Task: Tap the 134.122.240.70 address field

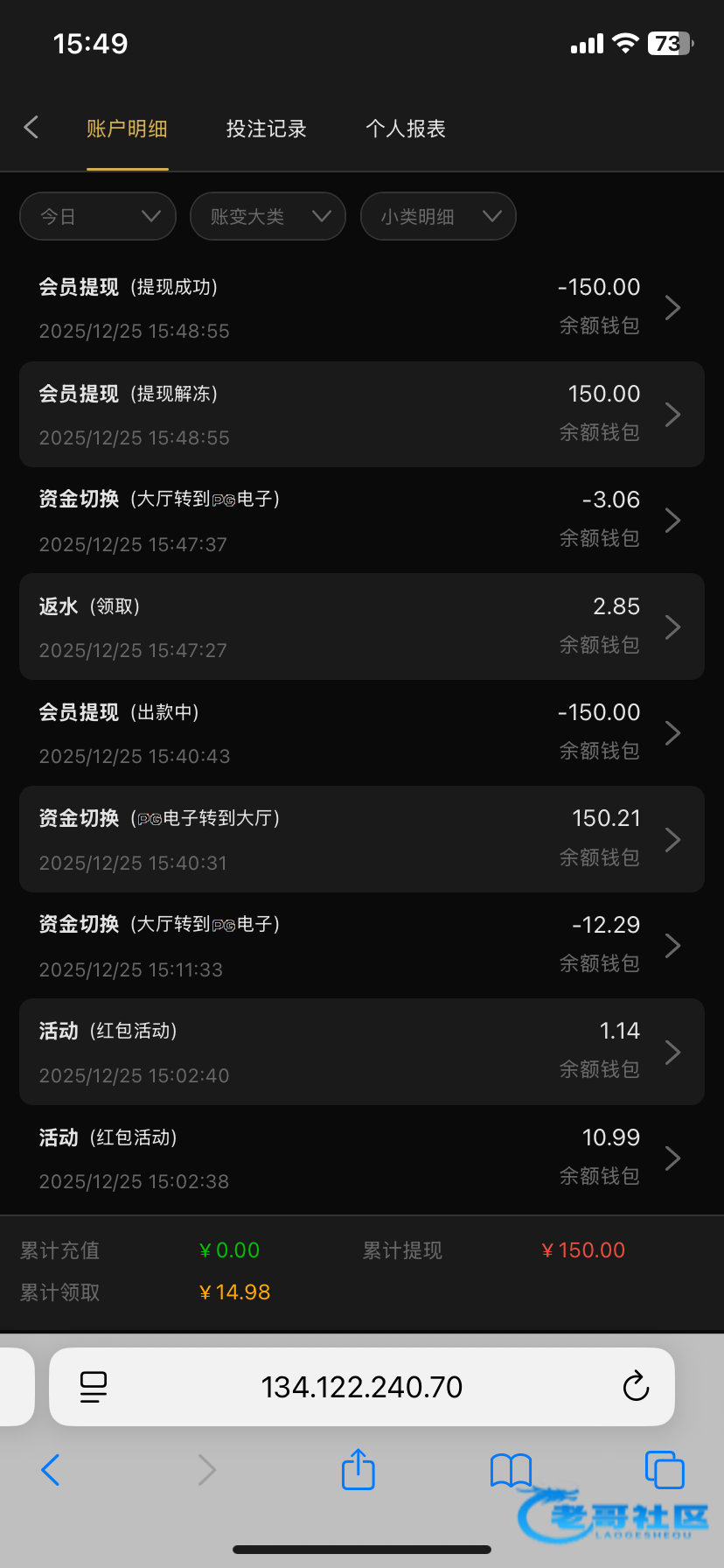Action: (362, 1387)
